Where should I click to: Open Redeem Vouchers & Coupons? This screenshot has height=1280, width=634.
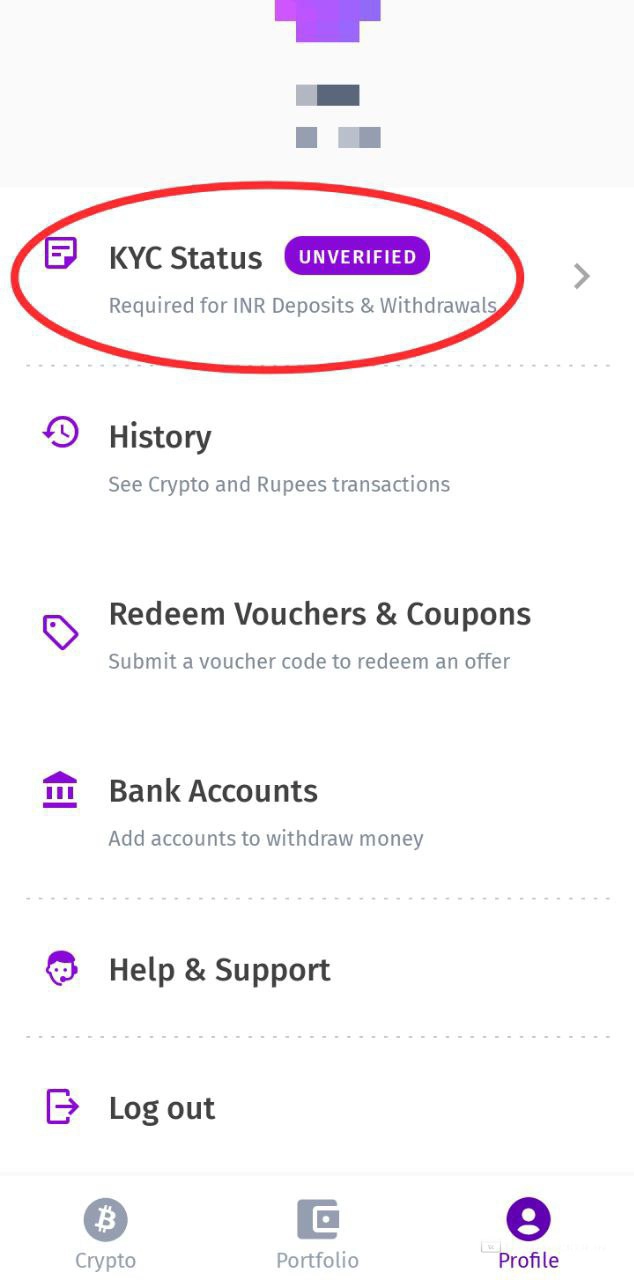[x=317, y=634]
